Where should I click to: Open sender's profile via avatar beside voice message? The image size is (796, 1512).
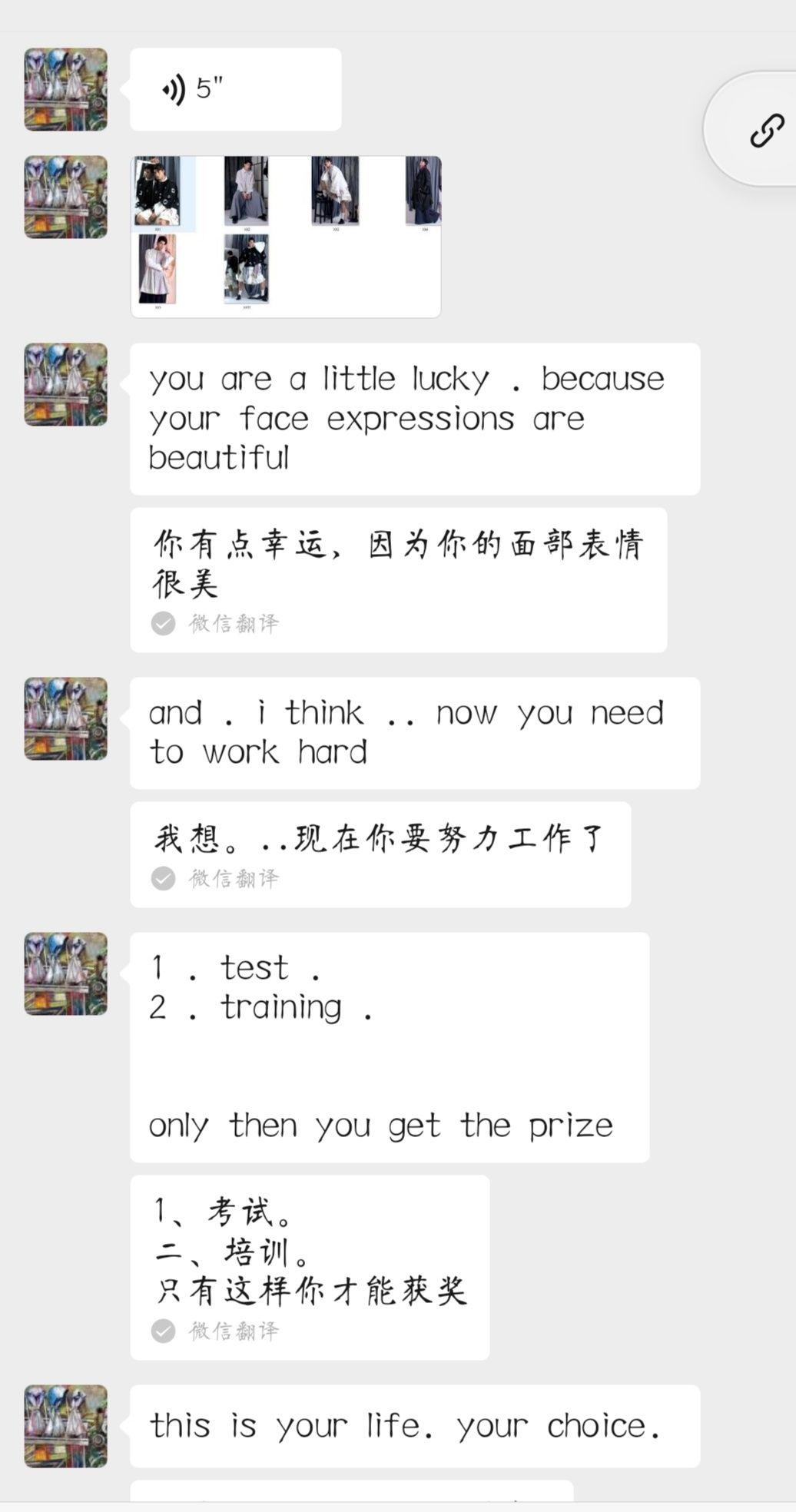pos(66,89)
